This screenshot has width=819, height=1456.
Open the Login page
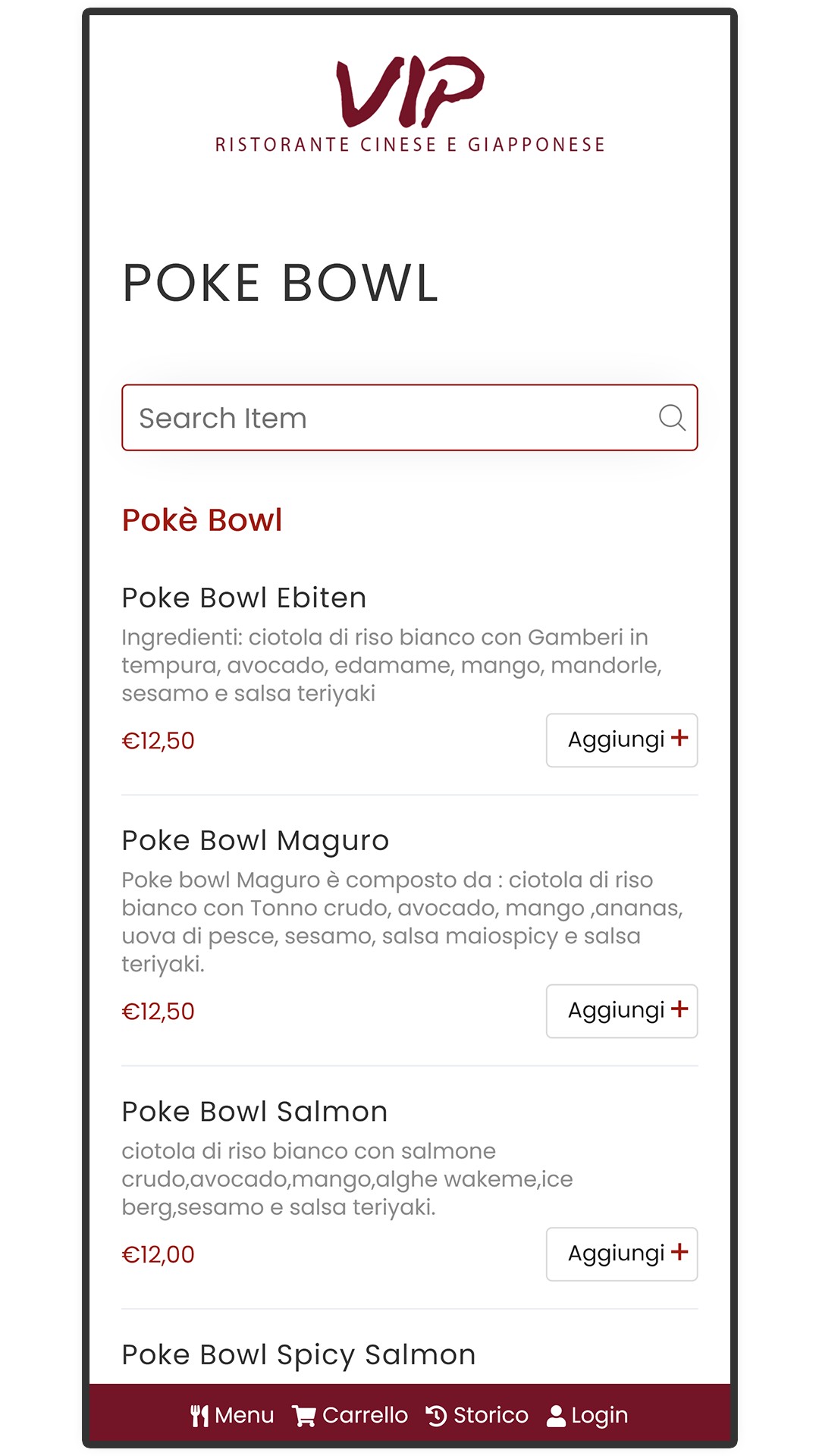587,1416
